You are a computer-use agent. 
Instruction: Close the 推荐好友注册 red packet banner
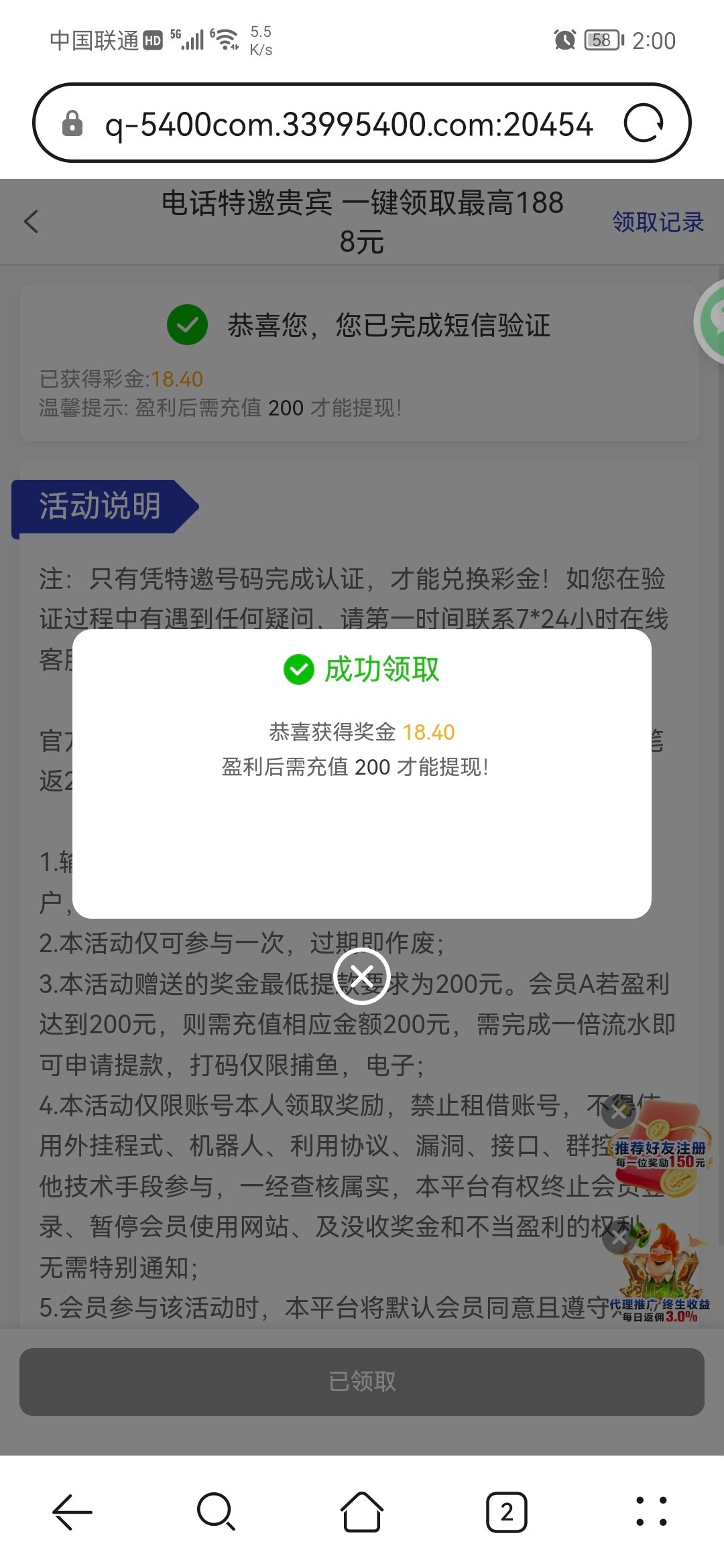(x=619, y=1112)
